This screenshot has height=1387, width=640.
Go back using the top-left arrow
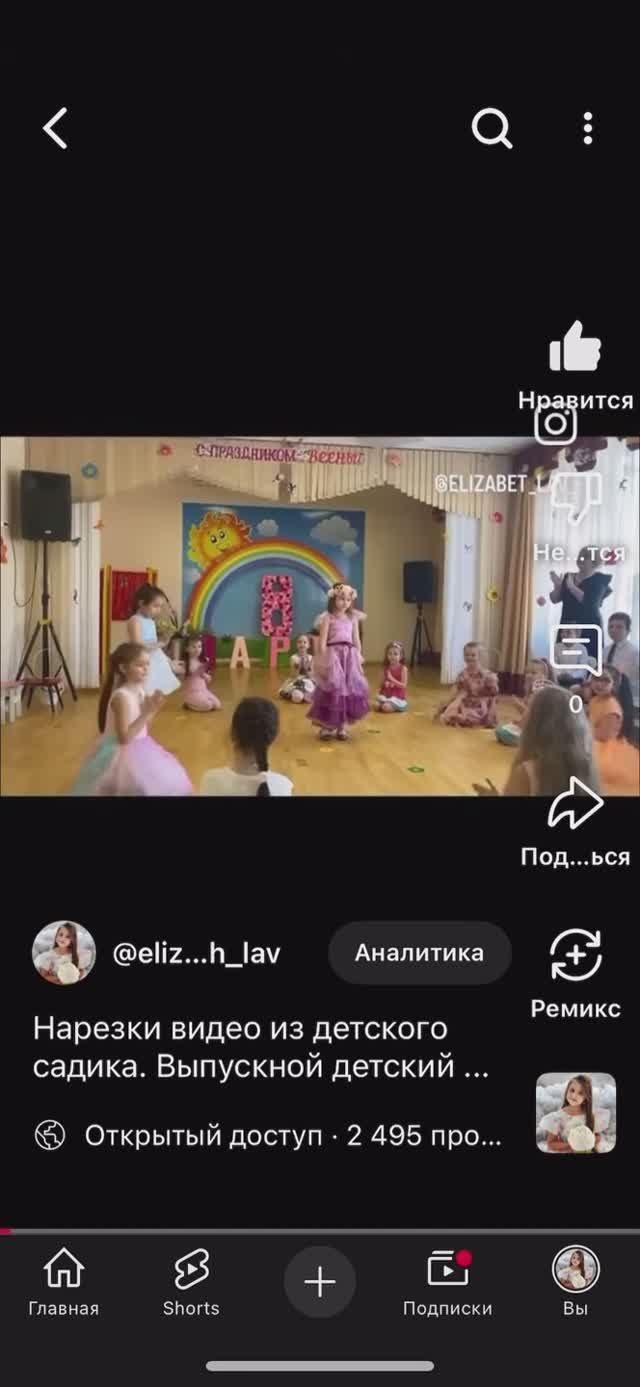(x=55, y=129)
